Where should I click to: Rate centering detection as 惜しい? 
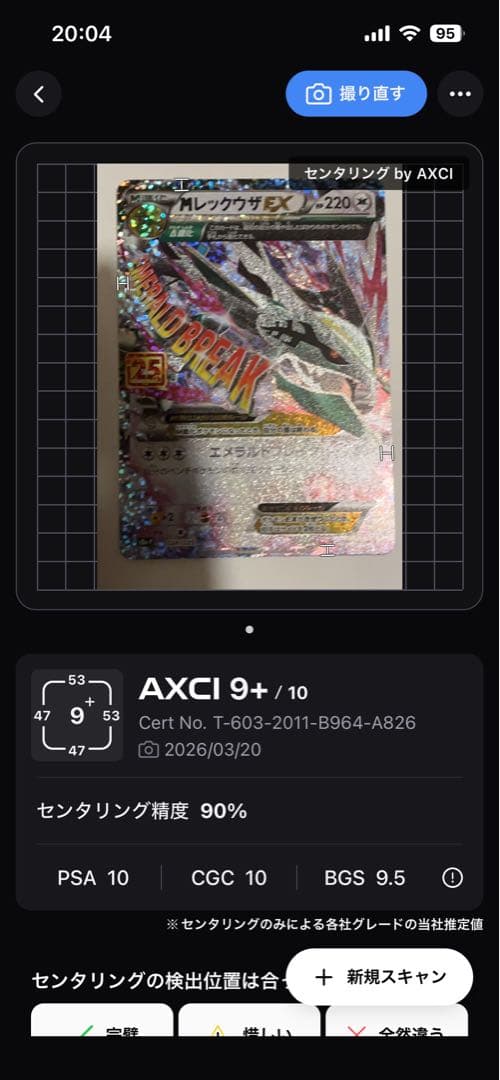(249, 1021)
